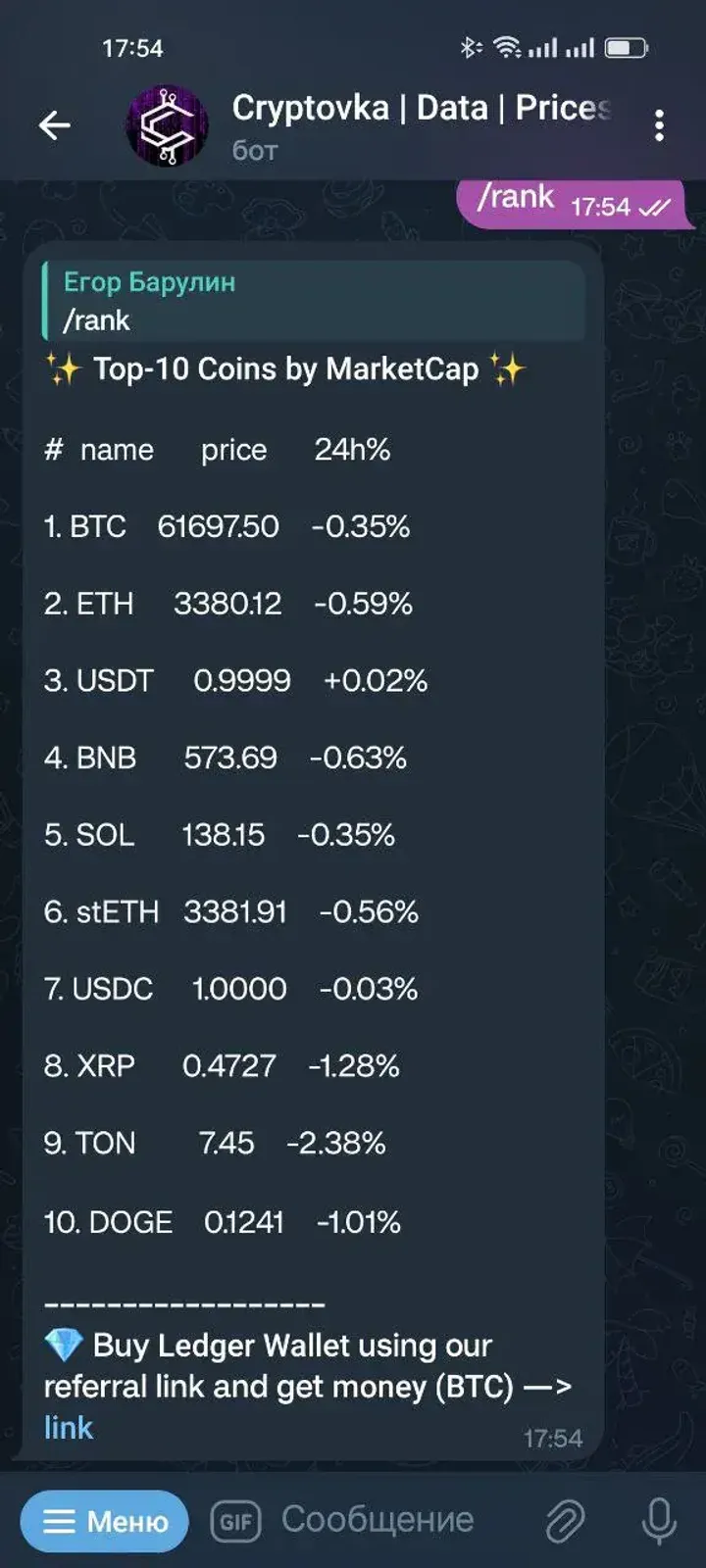Follow the referral link at message bottom

coord(68,1428)
